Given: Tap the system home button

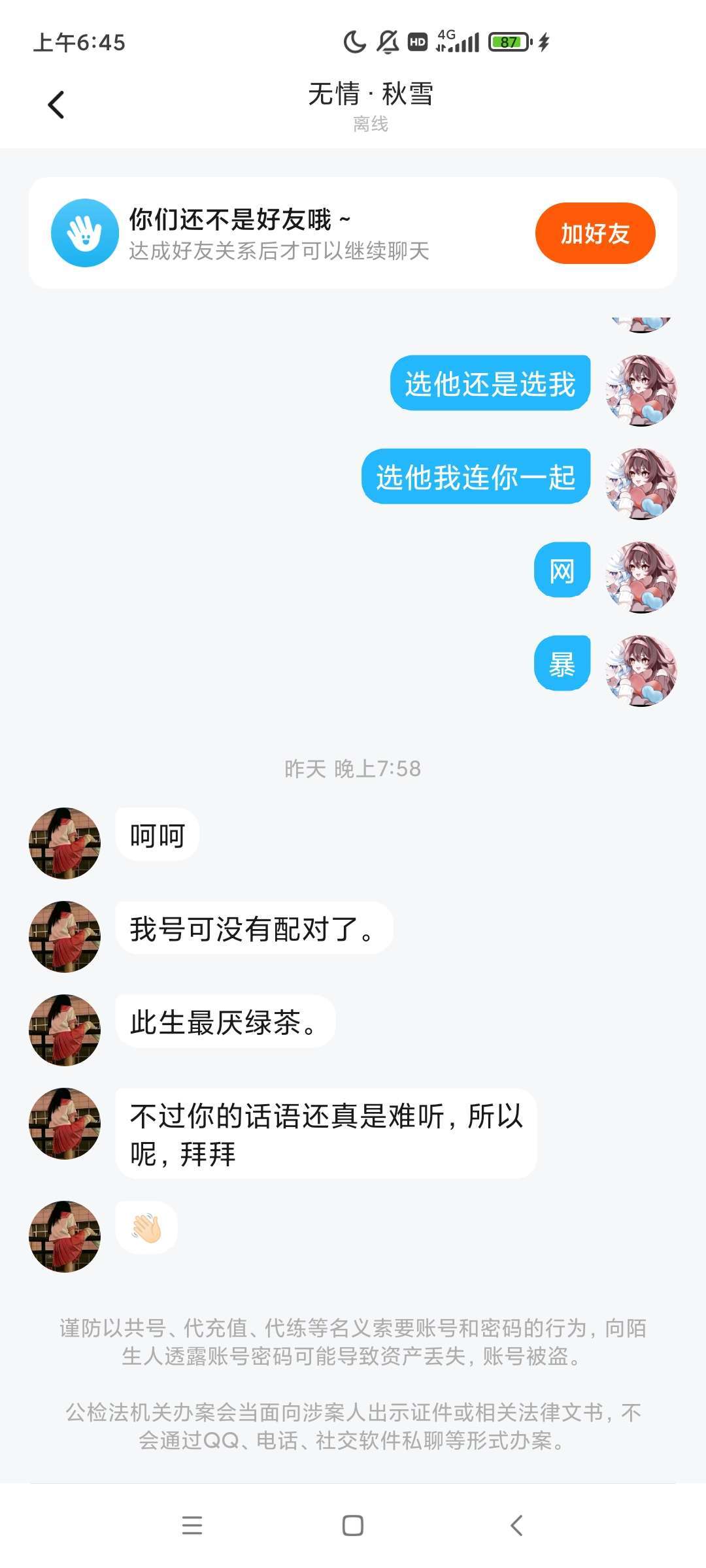Looking at the screenshot, I should click(x=353, y=1526).
